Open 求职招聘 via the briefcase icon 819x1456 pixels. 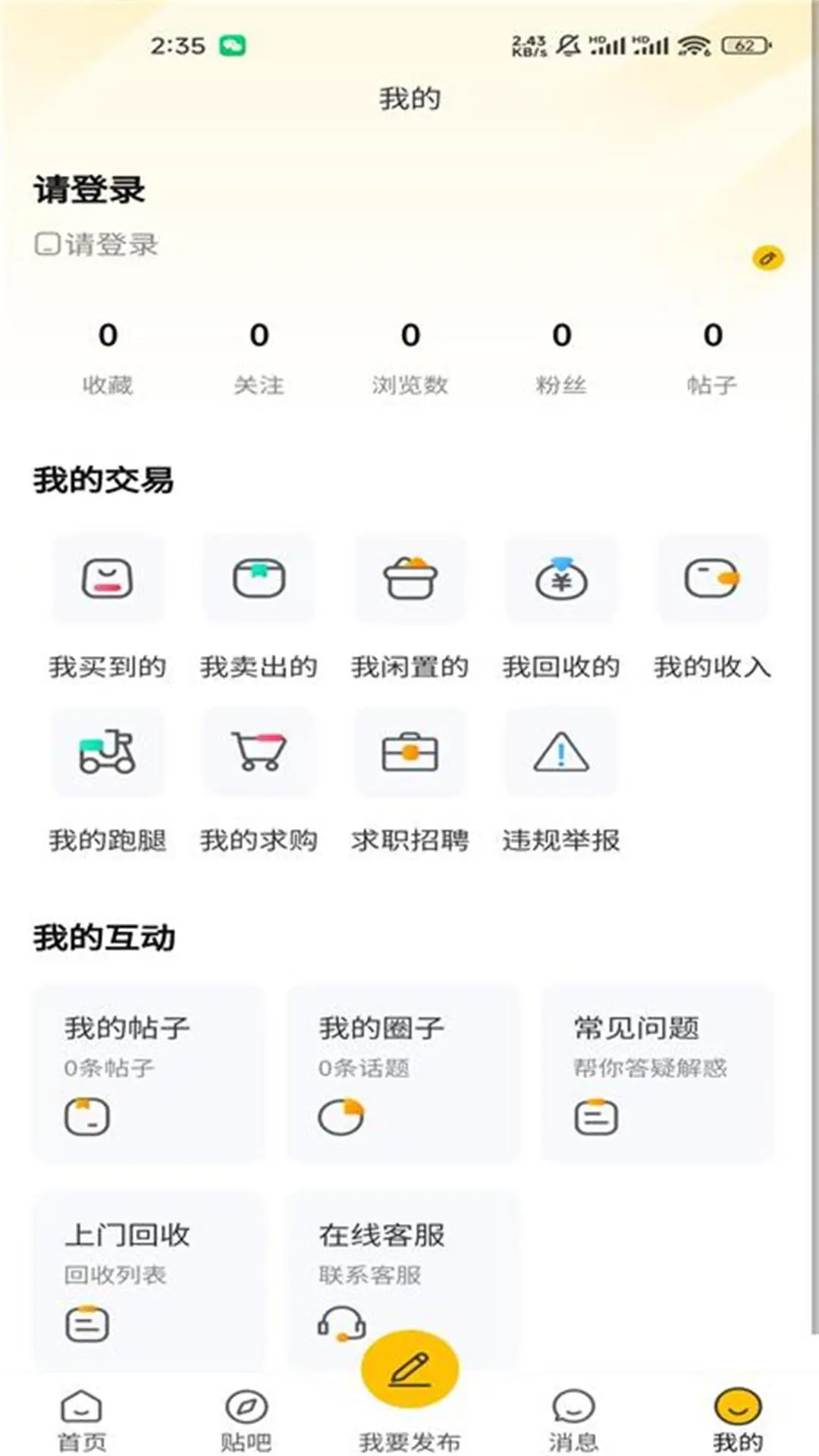coord(409,752)
